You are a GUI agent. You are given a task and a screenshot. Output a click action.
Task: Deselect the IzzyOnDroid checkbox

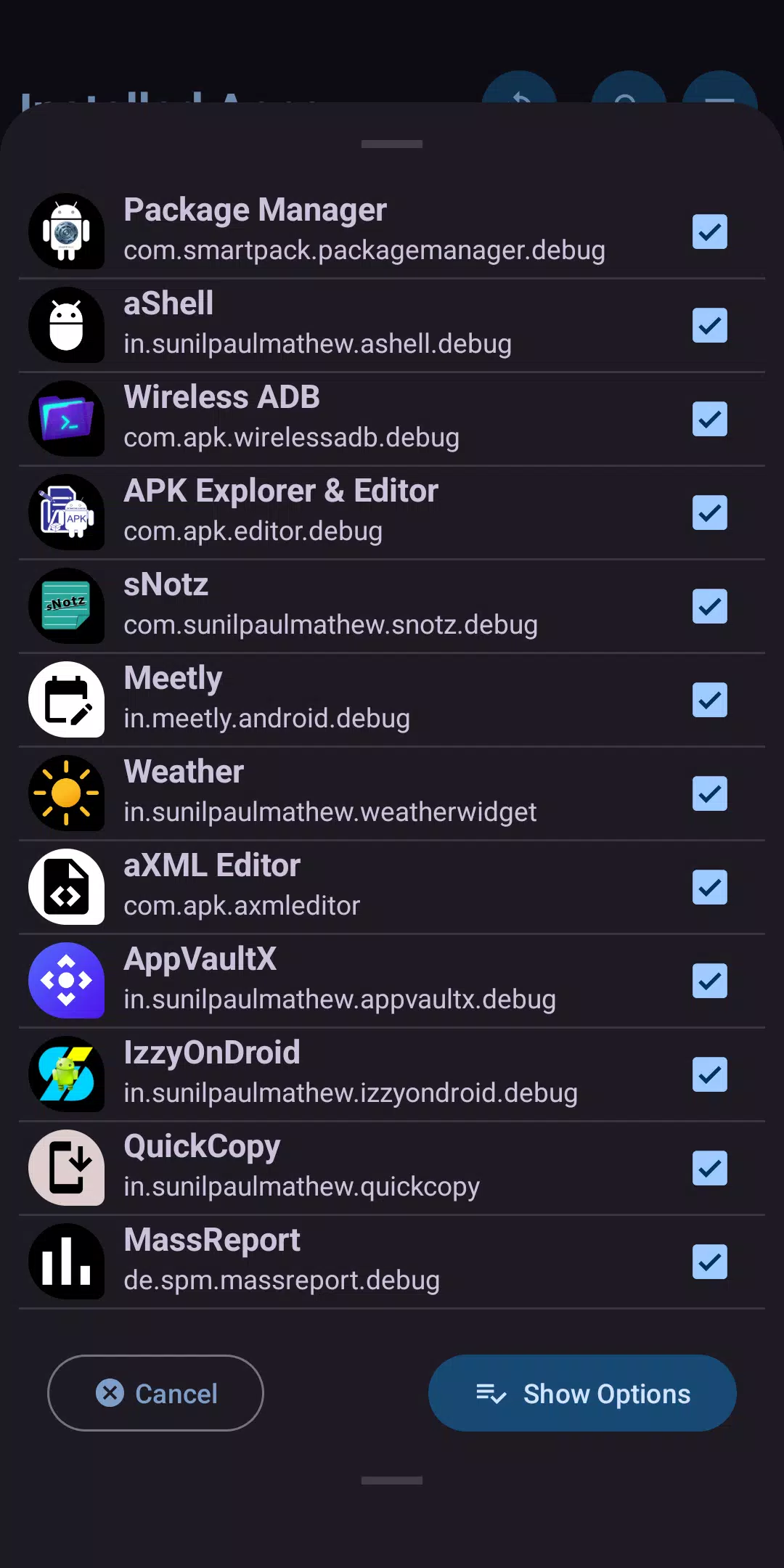pos(709,1074)
